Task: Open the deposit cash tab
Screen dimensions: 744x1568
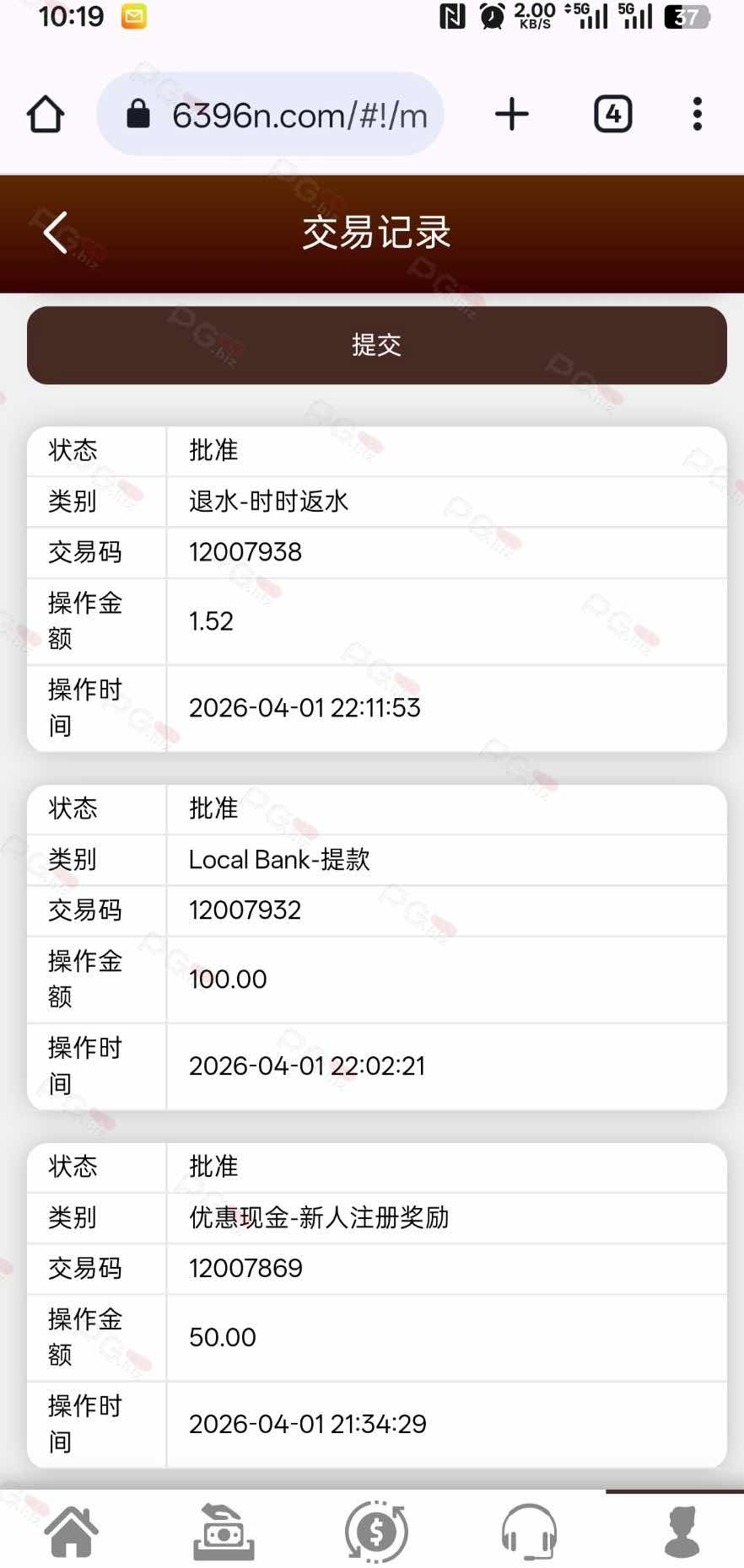Action: [224, 1531]
